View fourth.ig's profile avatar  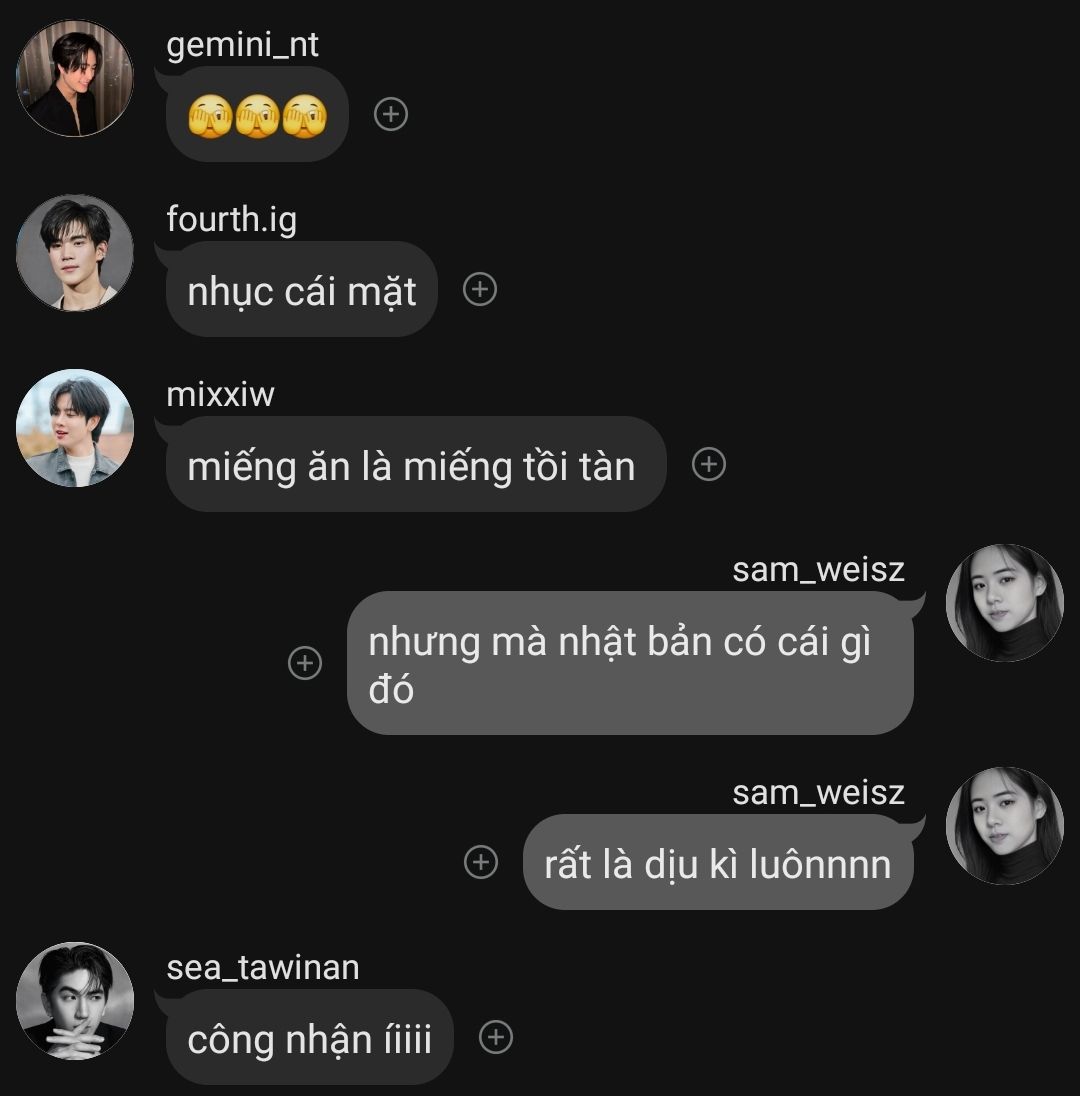click(x=75, y=253)
